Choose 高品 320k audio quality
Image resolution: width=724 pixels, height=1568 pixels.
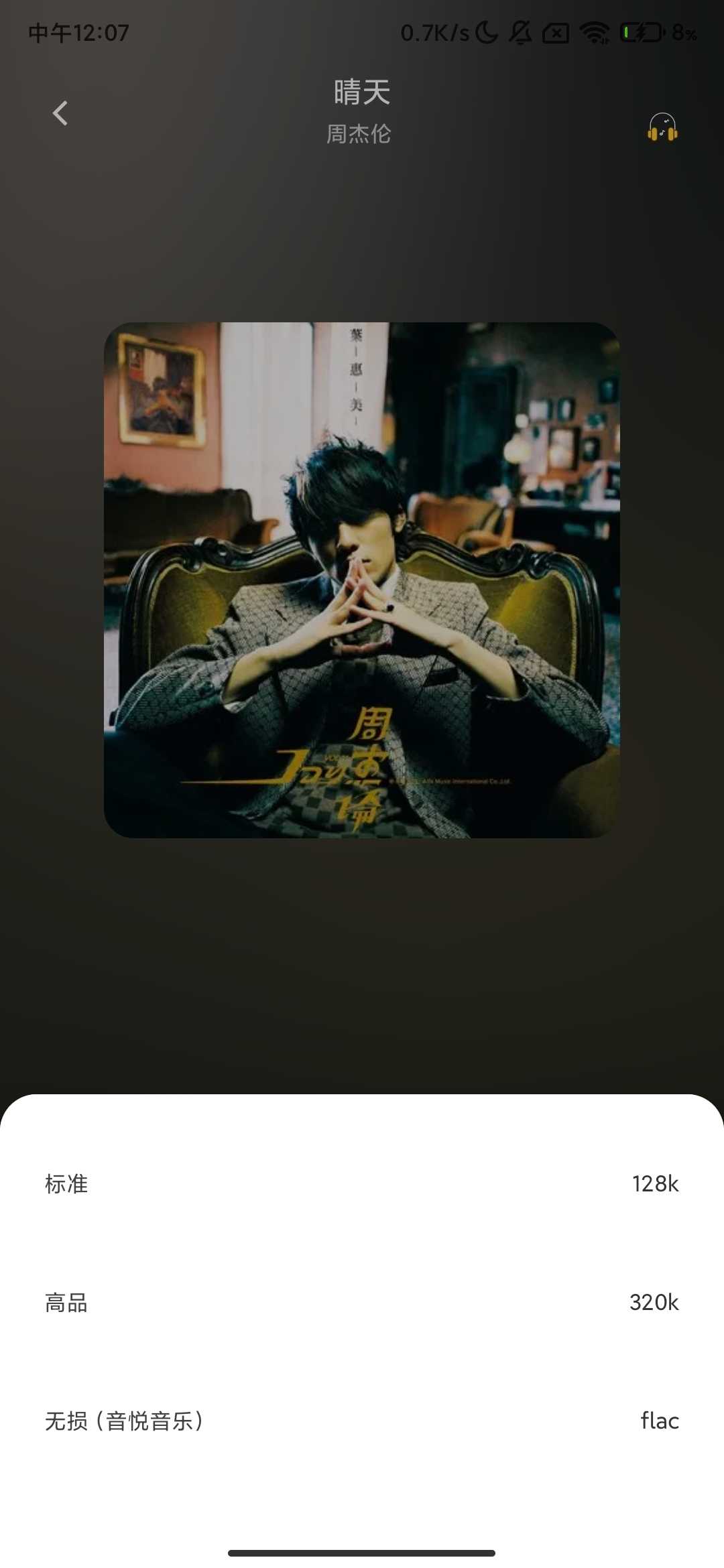(362, 1303)
